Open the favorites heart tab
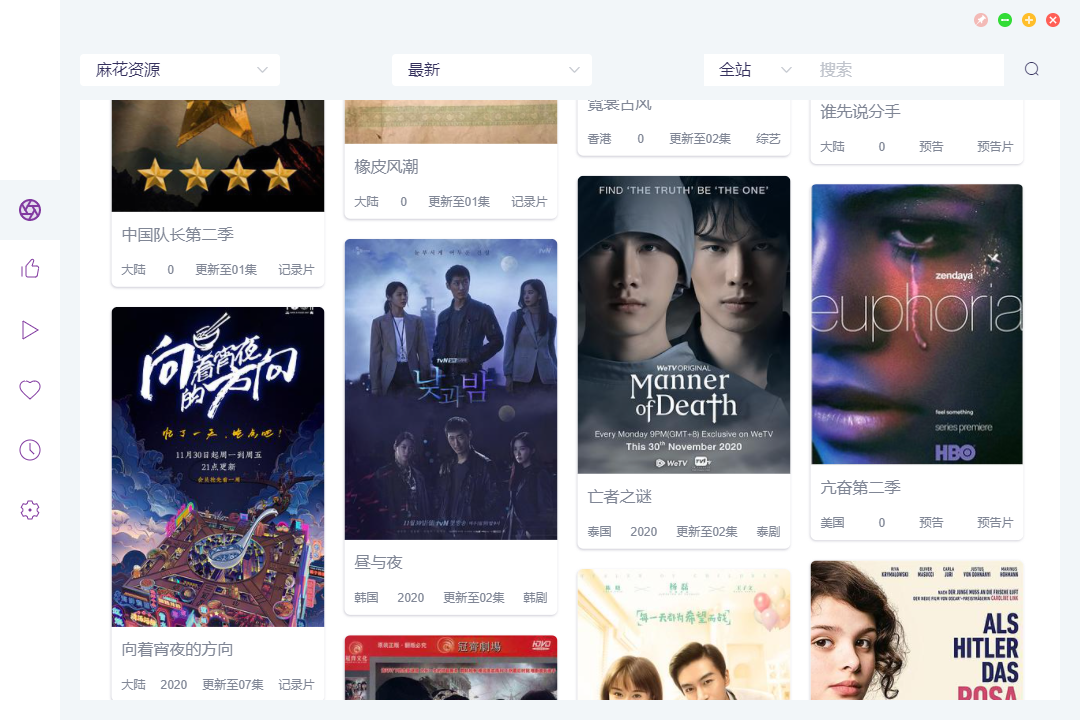The width and height of the screenshot is (1080, 720). (30, 390)
